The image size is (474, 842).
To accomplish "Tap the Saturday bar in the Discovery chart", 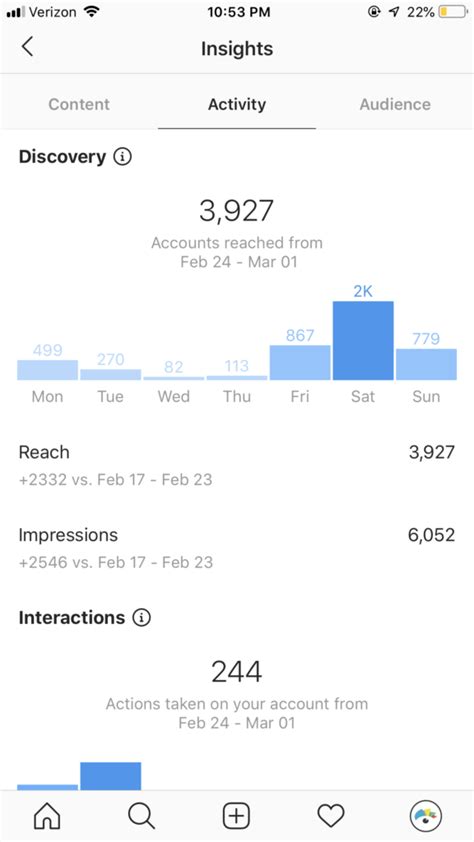I will pyautogui.click(x=363, y=340).
